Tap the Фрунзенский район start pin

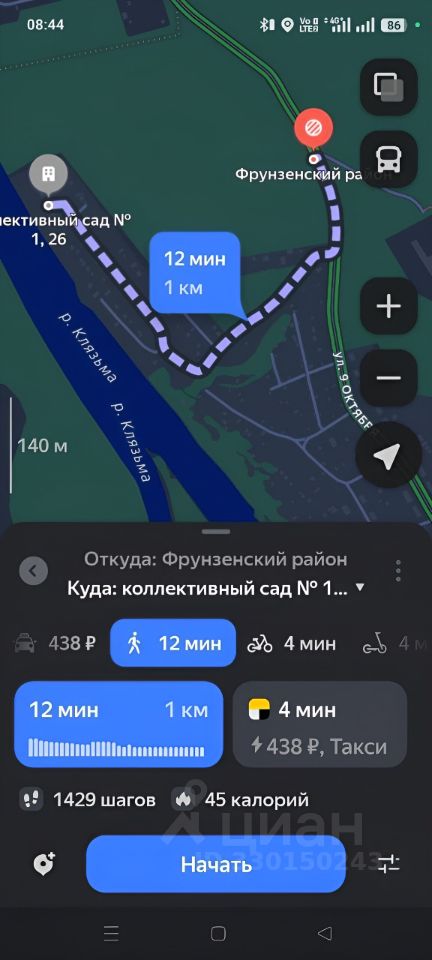coord(314,129)
